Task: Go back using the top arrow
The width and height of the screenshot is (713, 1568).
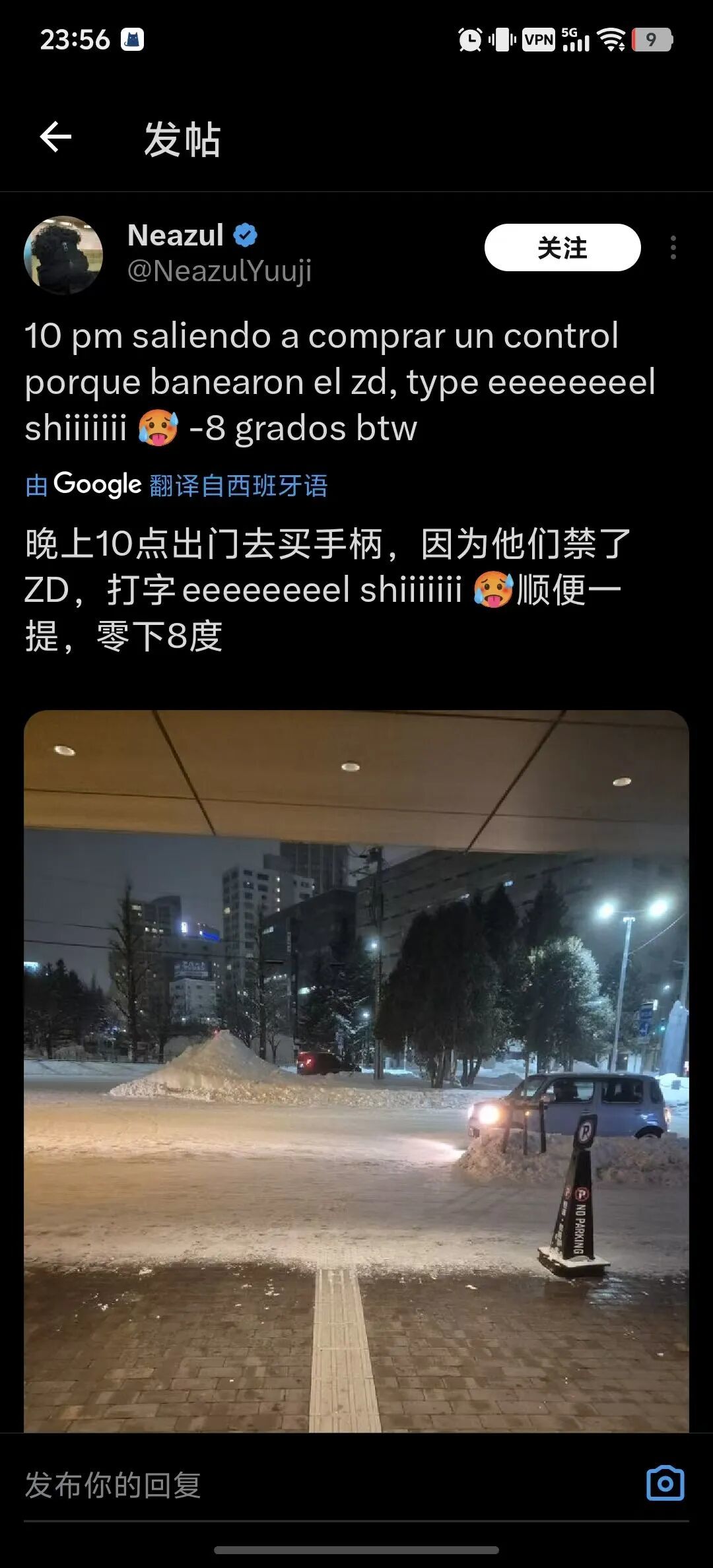Action: click(x=55, y=137)
